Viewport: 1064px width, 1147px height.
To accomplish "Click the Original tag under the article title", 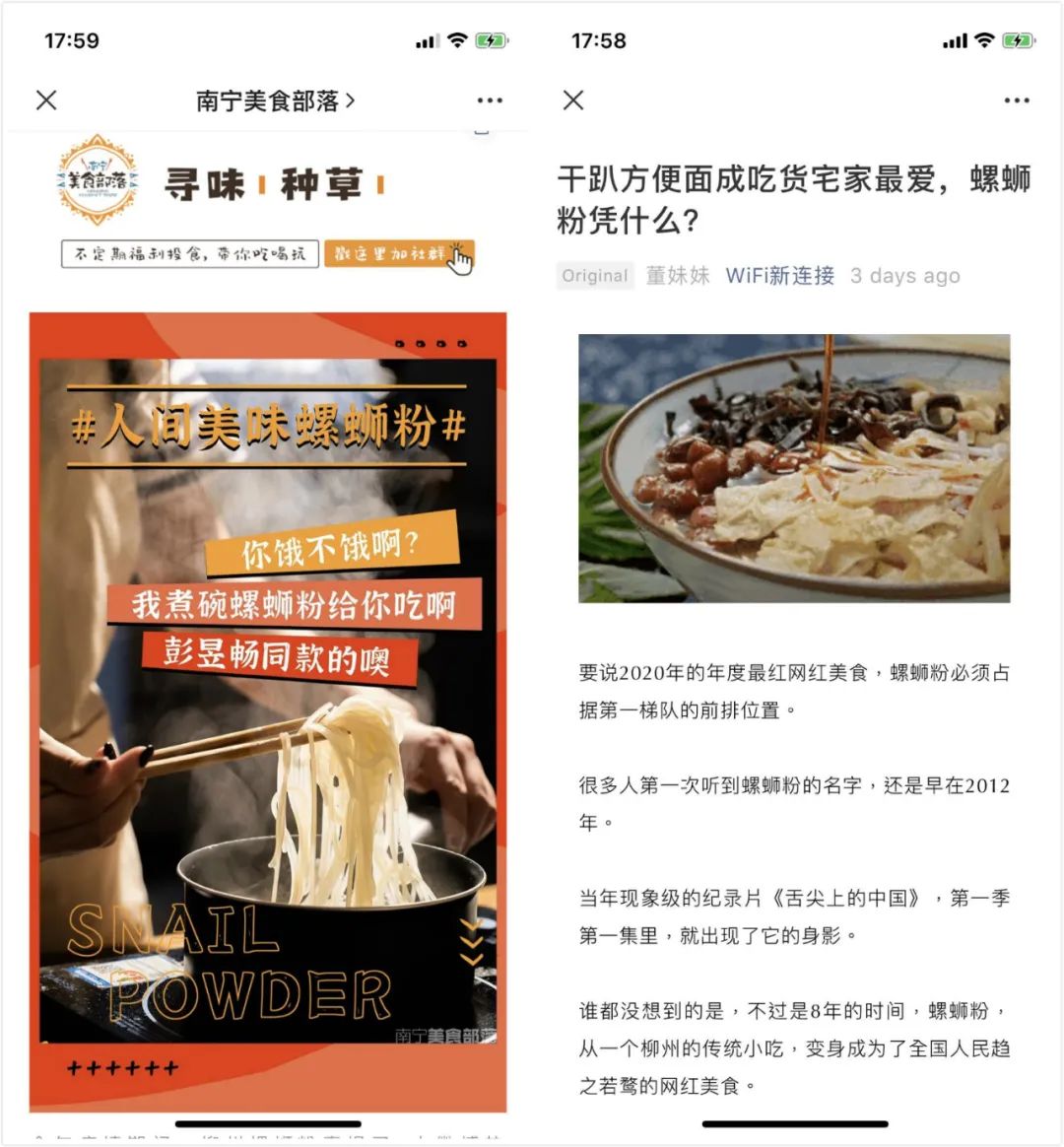I will pyautogui.click(x=595, y=277).
